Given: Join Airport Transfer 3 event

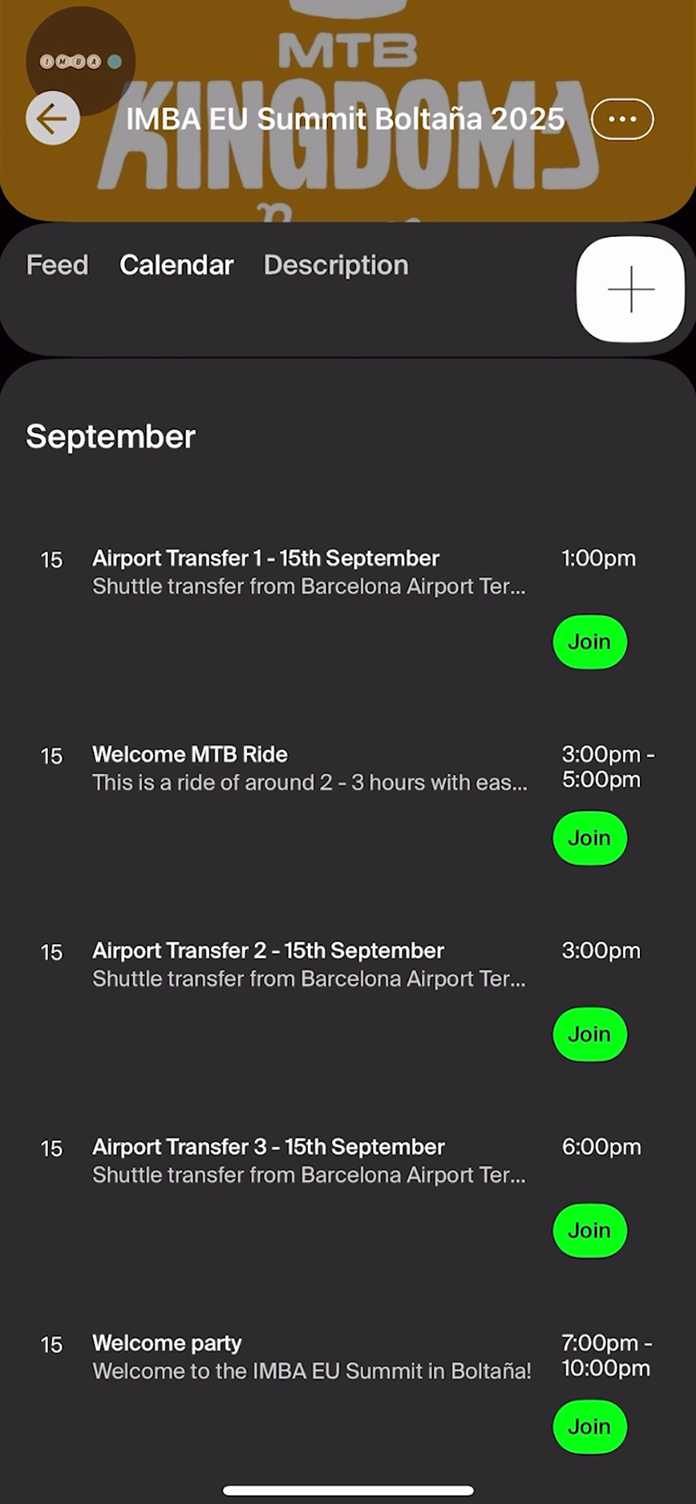Looking at the screenshot, I should [589, 1230].
